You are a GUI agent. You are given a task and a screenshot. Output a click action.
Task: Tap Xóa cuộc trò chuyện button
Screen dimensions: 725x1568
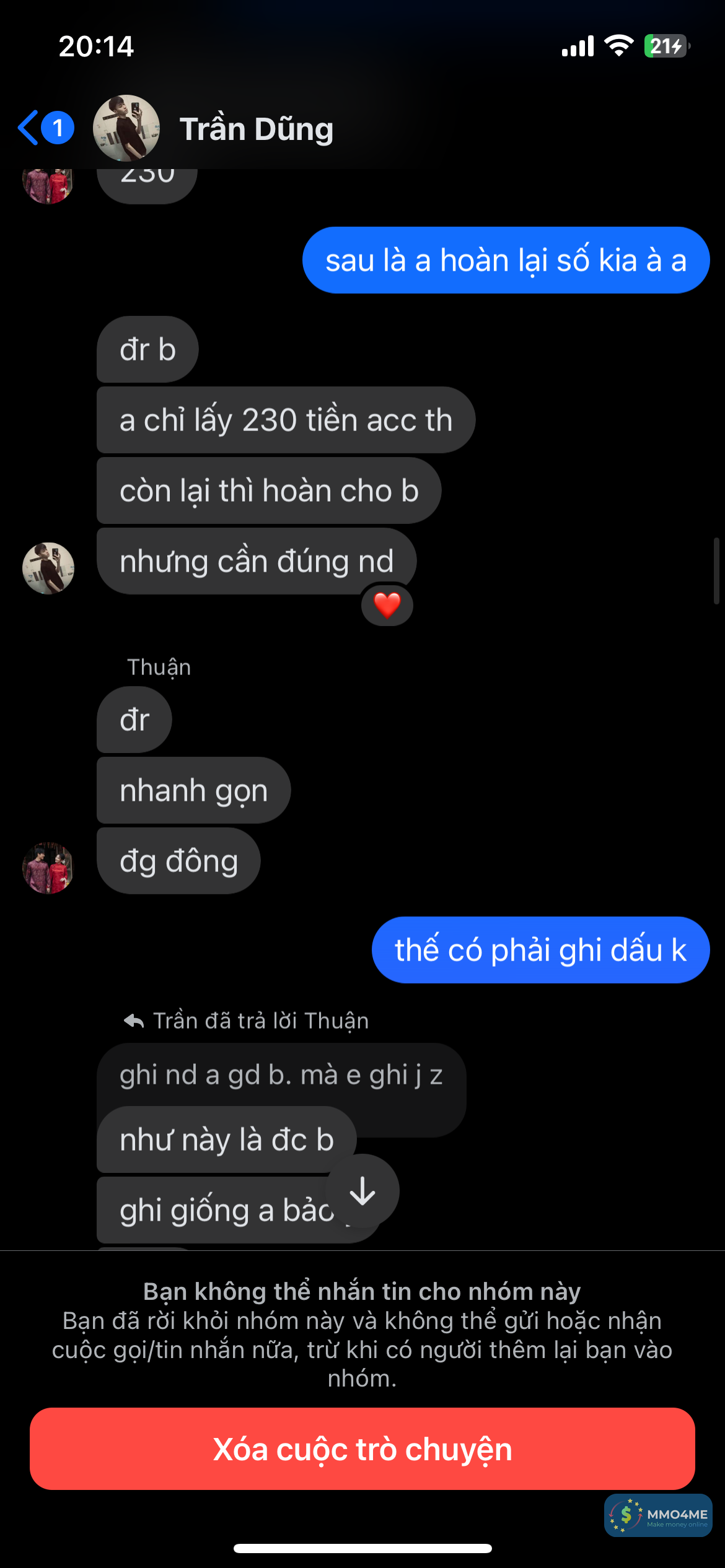[x=362, y=1449]
